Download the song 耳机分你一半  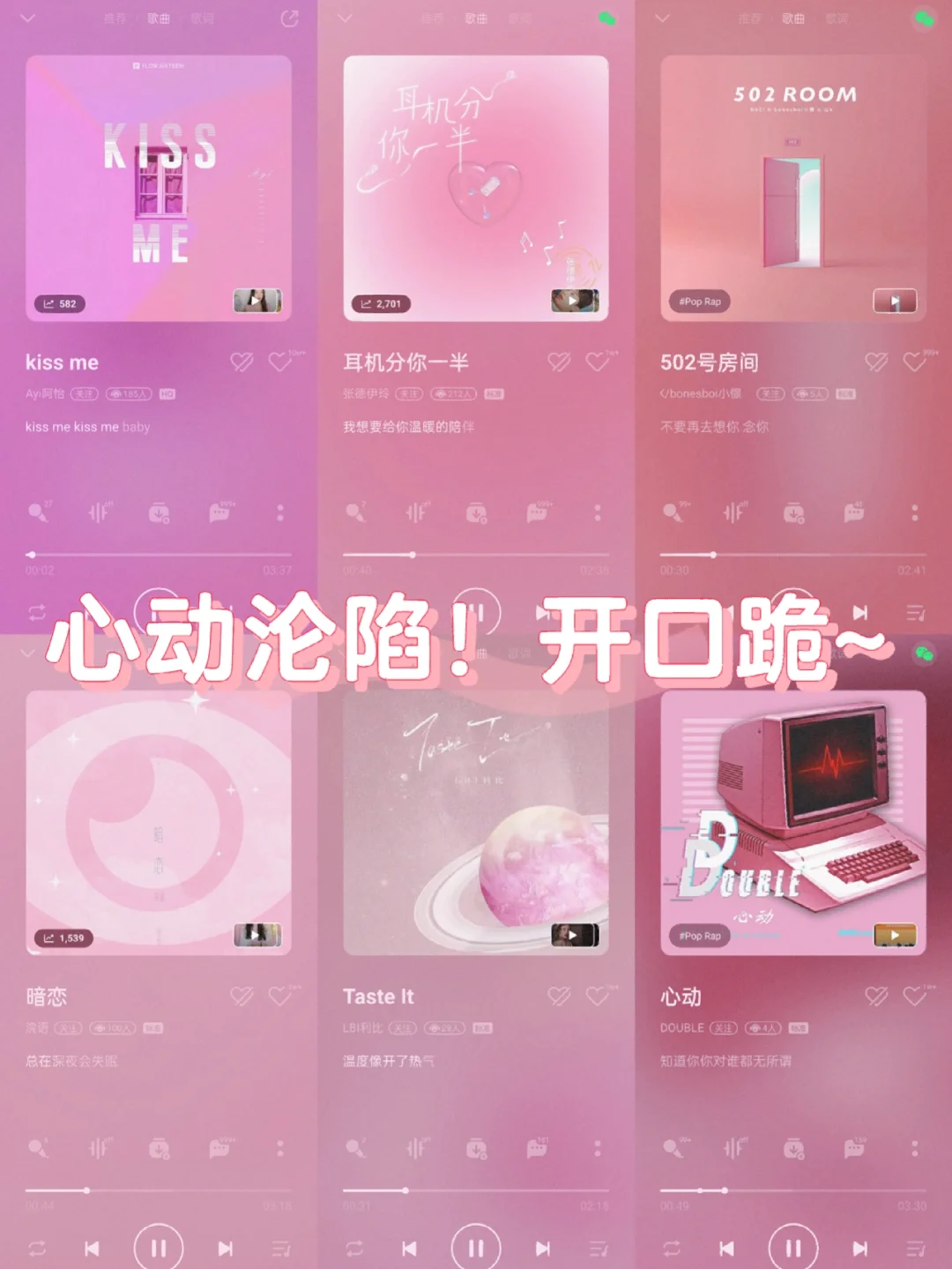(477, 511)
